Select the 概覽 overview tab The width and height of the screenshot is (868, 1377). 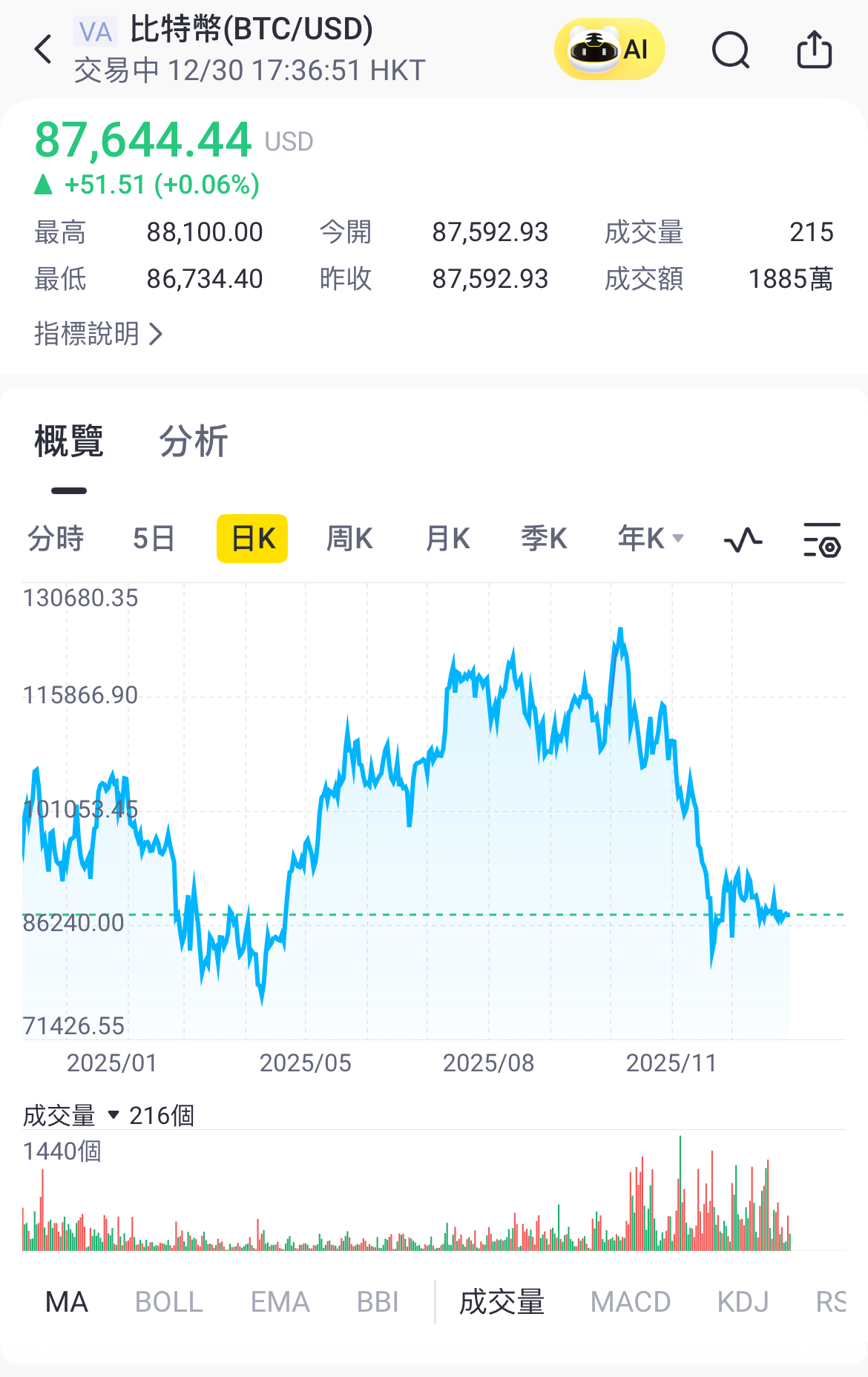[67, 440]
